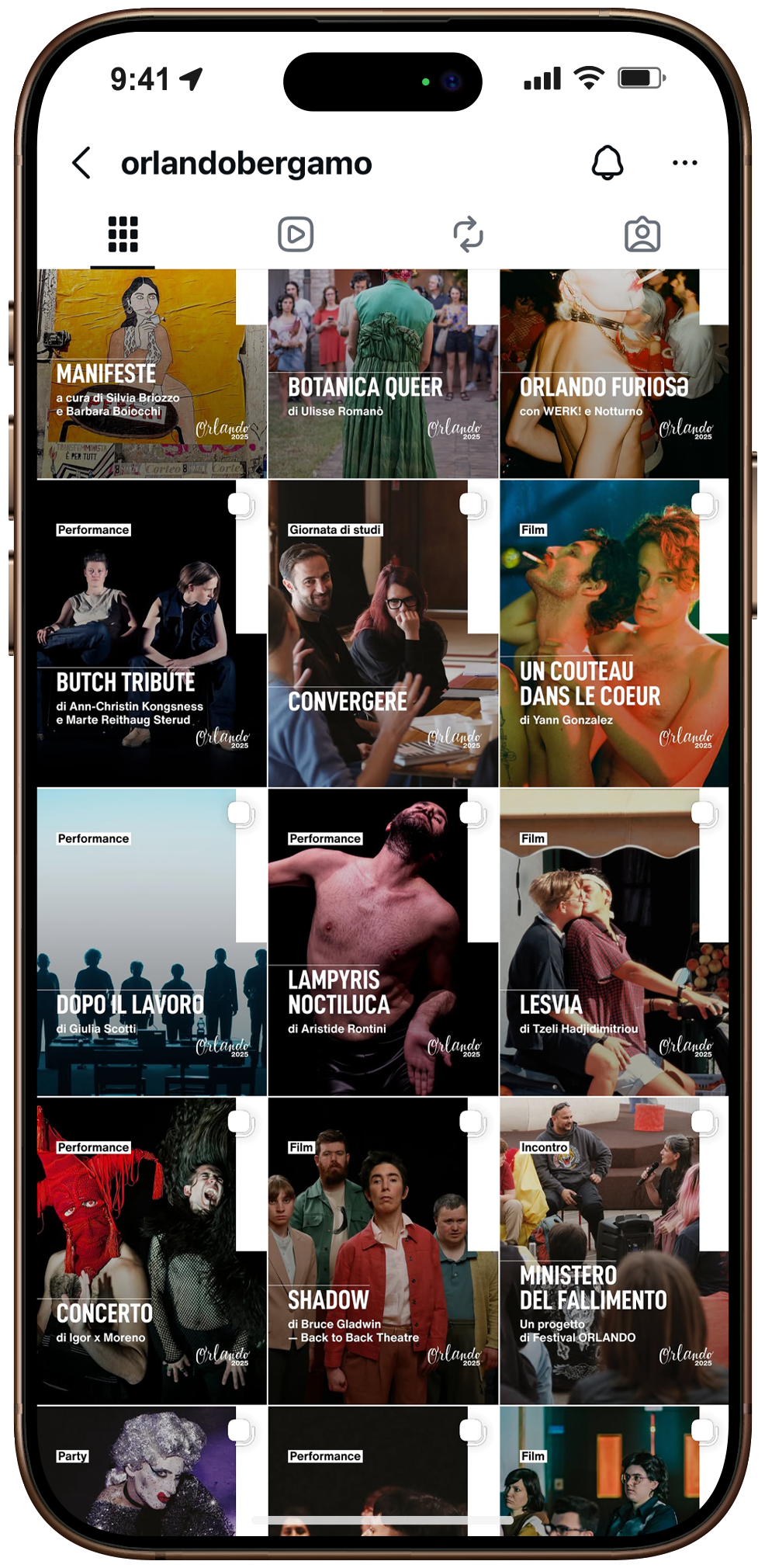This screenshot has width=765, height=1568.
Task: Open the Lesvia film post
Action: coord(614,942)
